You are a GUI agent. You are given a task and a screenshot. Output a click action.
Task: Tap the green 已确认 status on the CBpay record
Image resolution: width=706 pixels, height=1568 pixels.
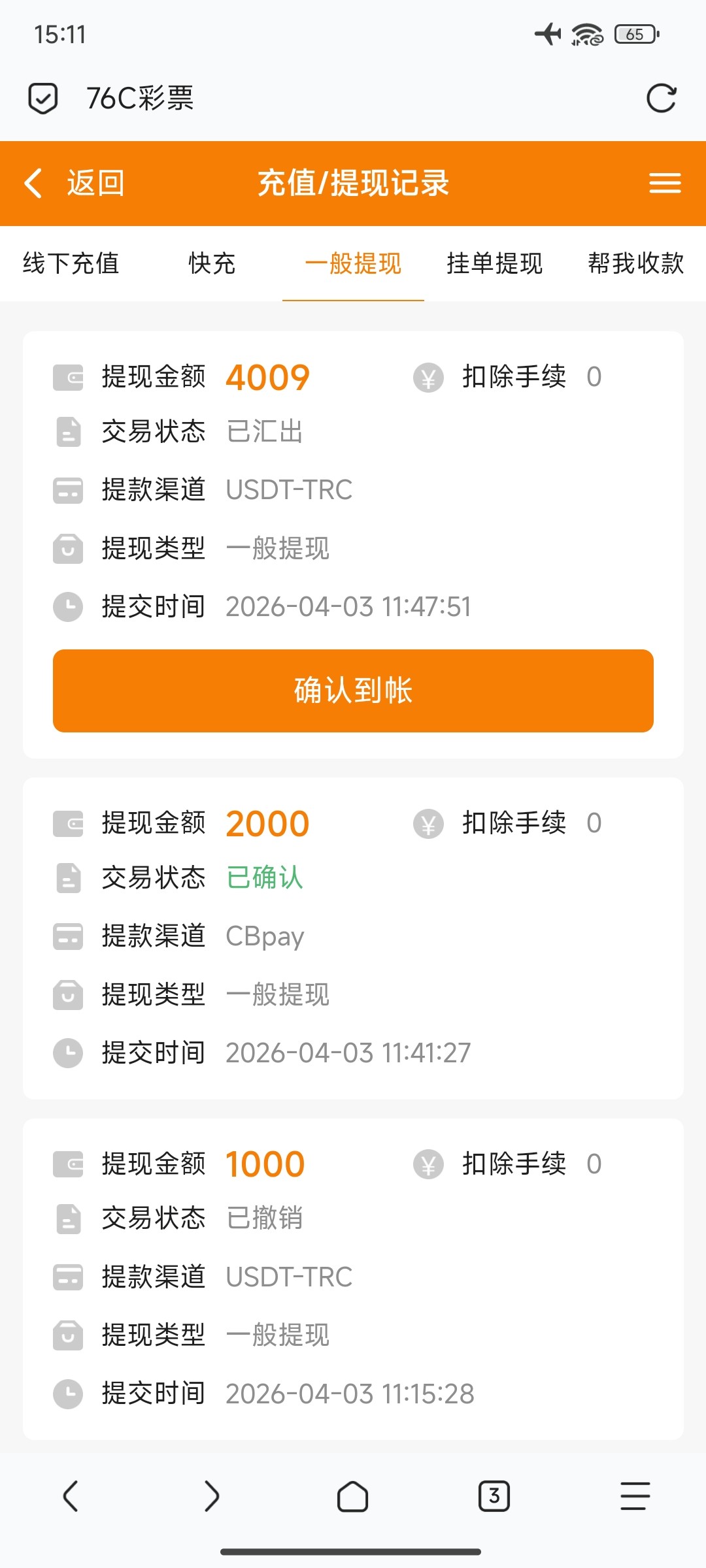click(263, 879)
